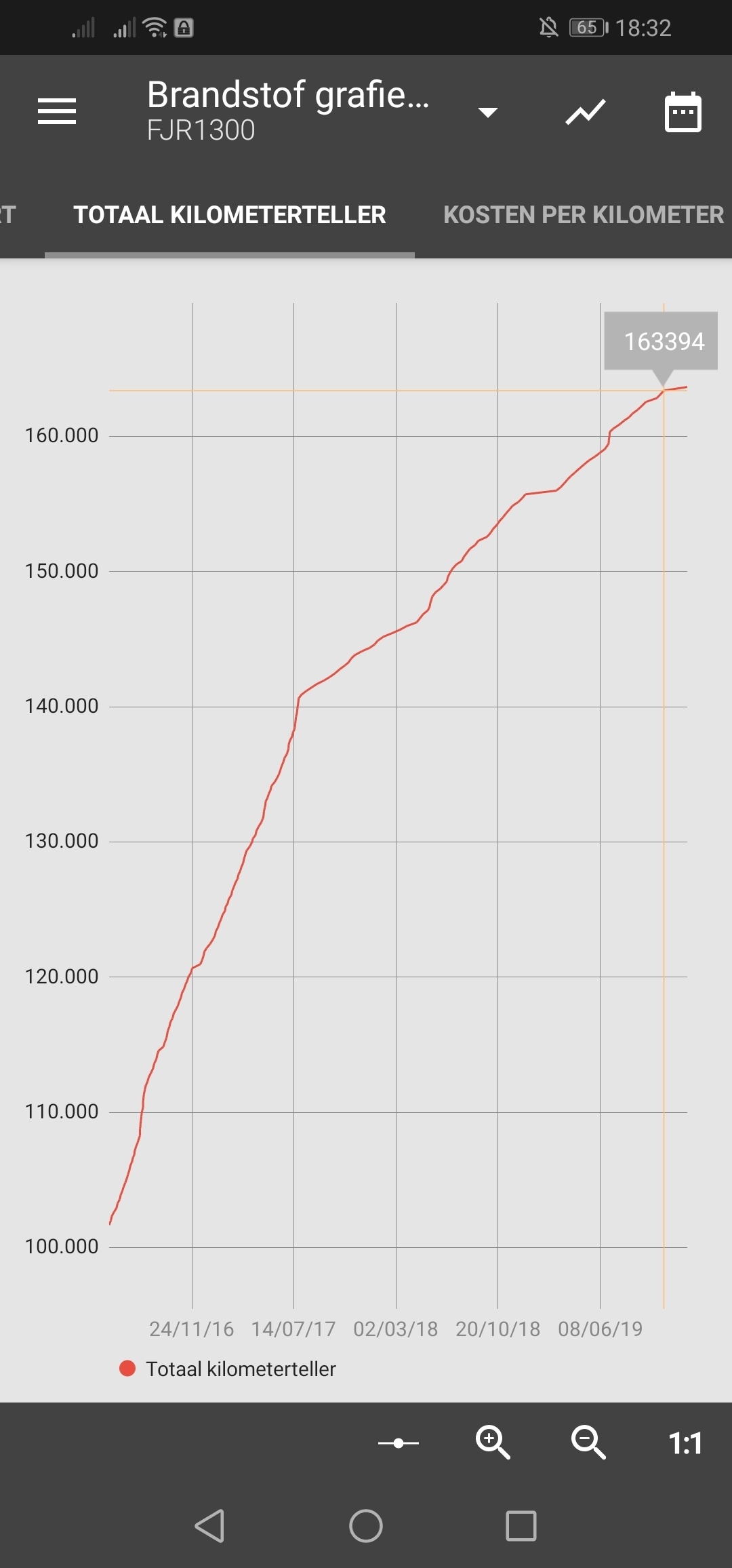
Task: Zoom out of the graph
Action: pos(588,1443)
